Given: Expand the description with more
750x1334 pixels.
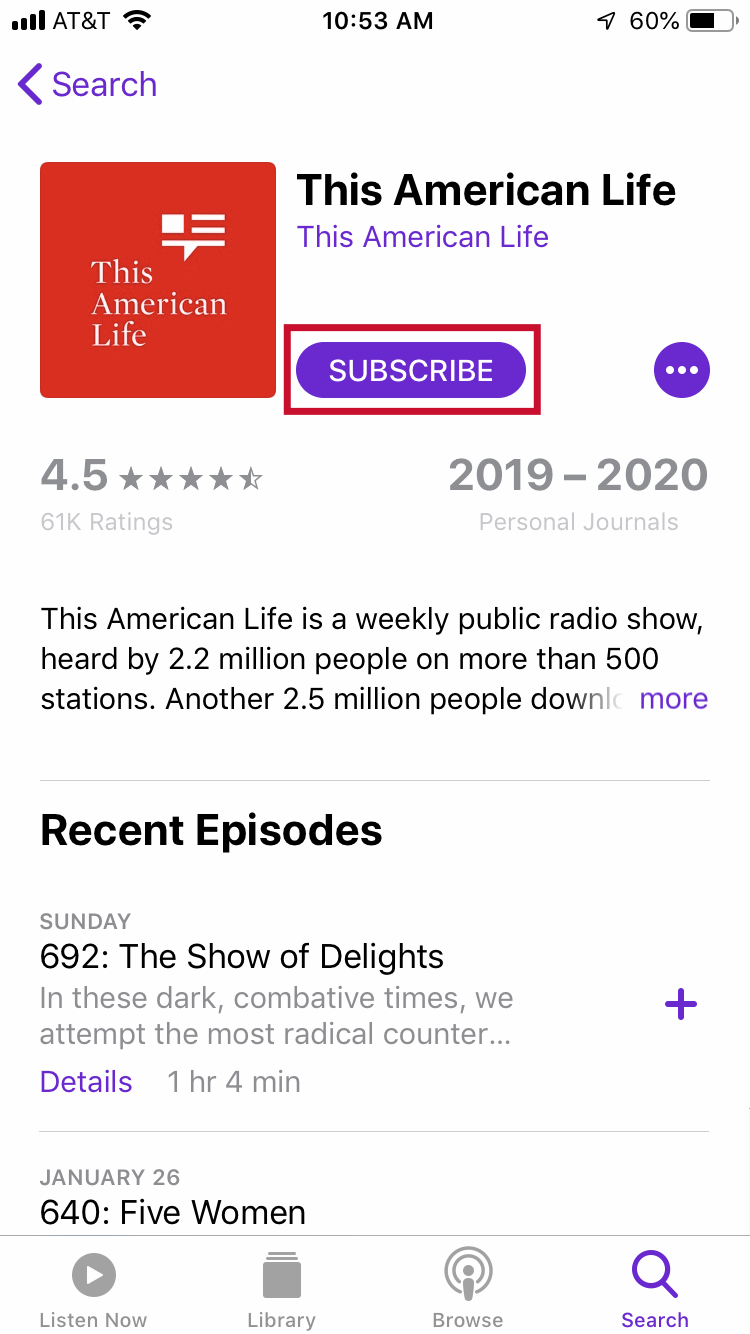Looking at the screenshot, I should [x=673, y=698].
